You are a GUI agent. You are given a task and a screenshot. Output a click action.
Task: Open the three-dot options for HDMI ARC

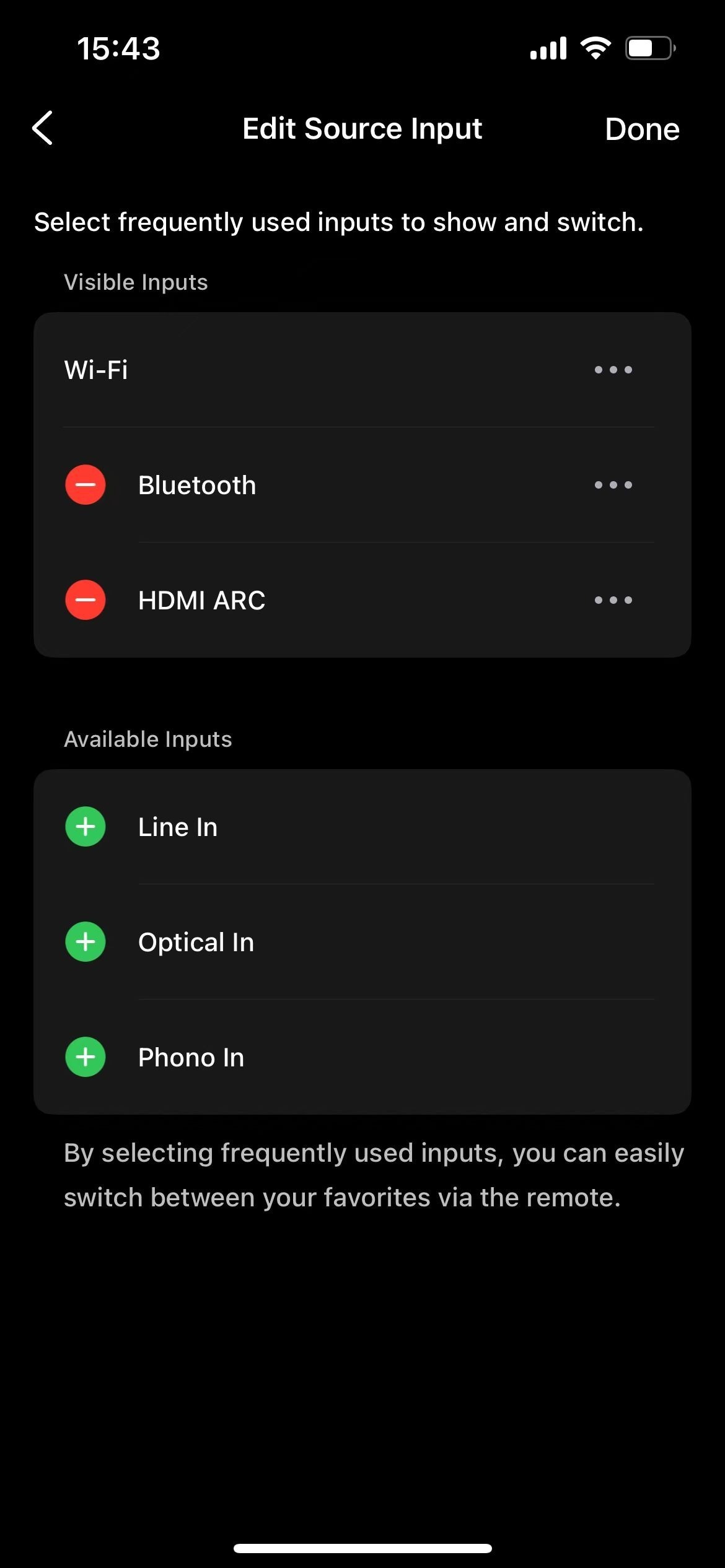[x=613, y=600]
